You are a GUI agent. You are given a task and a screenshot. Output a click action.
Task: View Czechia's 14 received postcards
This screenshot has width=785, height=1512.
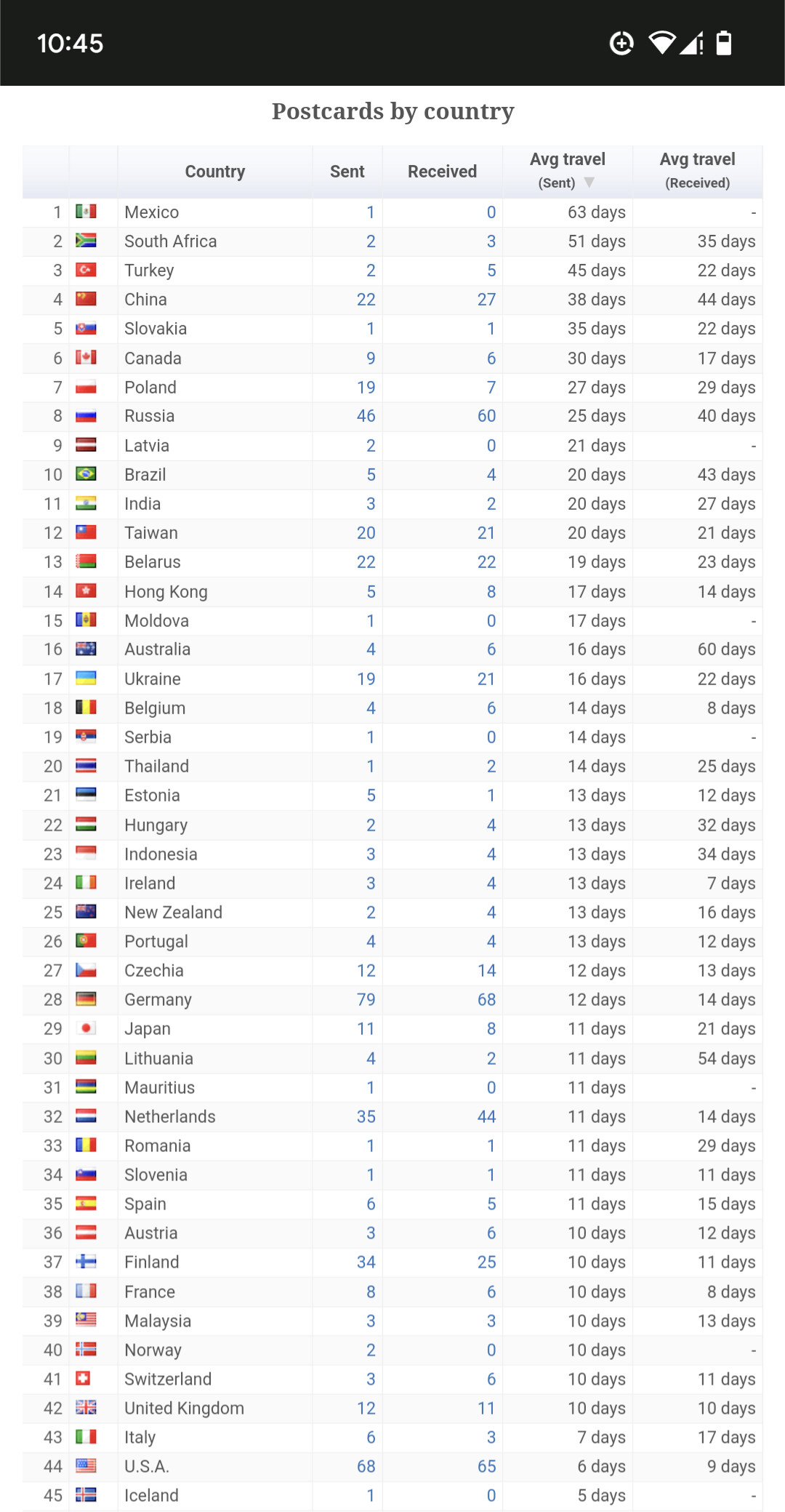[x=486, y=971]
